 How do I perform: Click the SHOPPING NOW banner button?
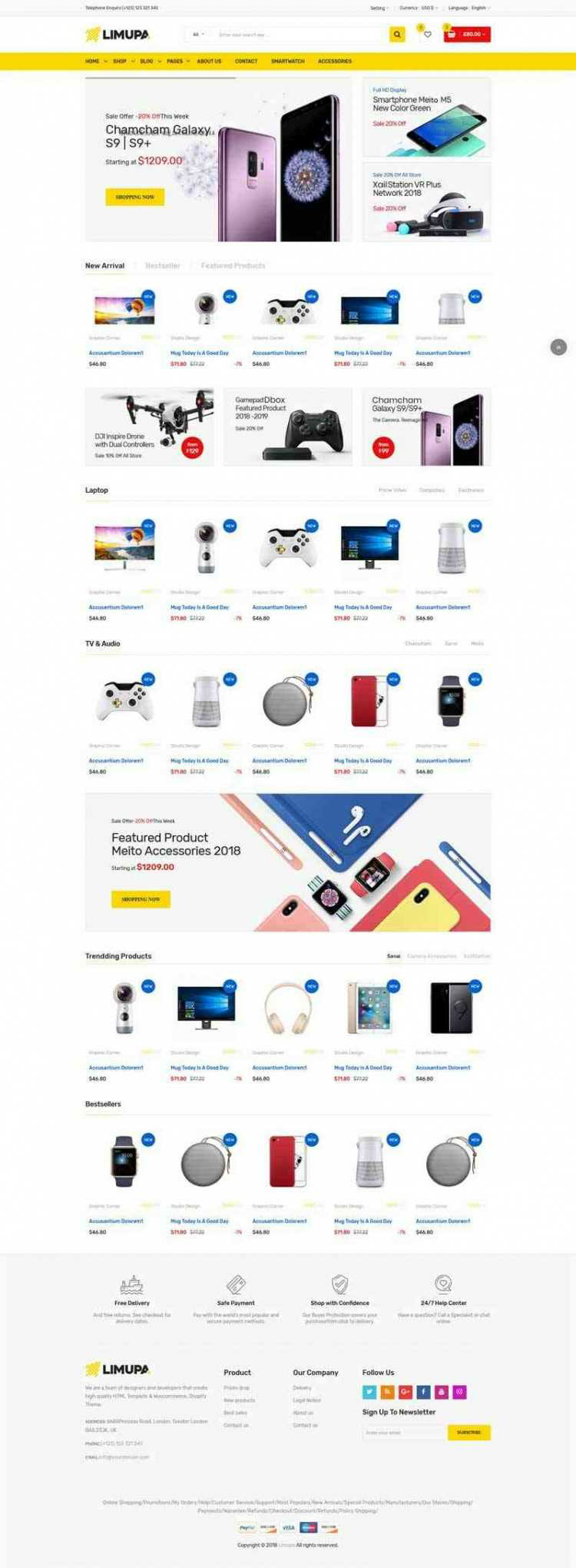134,196
